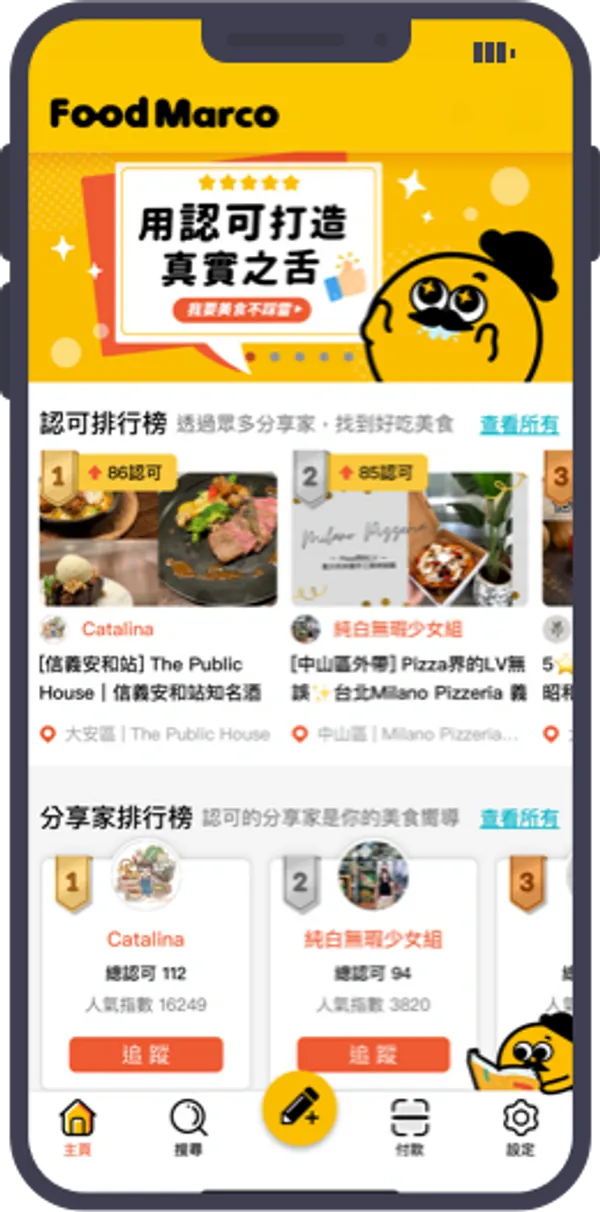
Task: Follow Catalina with the 追蹤 button
Action: pyautogui.click(x=146, y=1054)
